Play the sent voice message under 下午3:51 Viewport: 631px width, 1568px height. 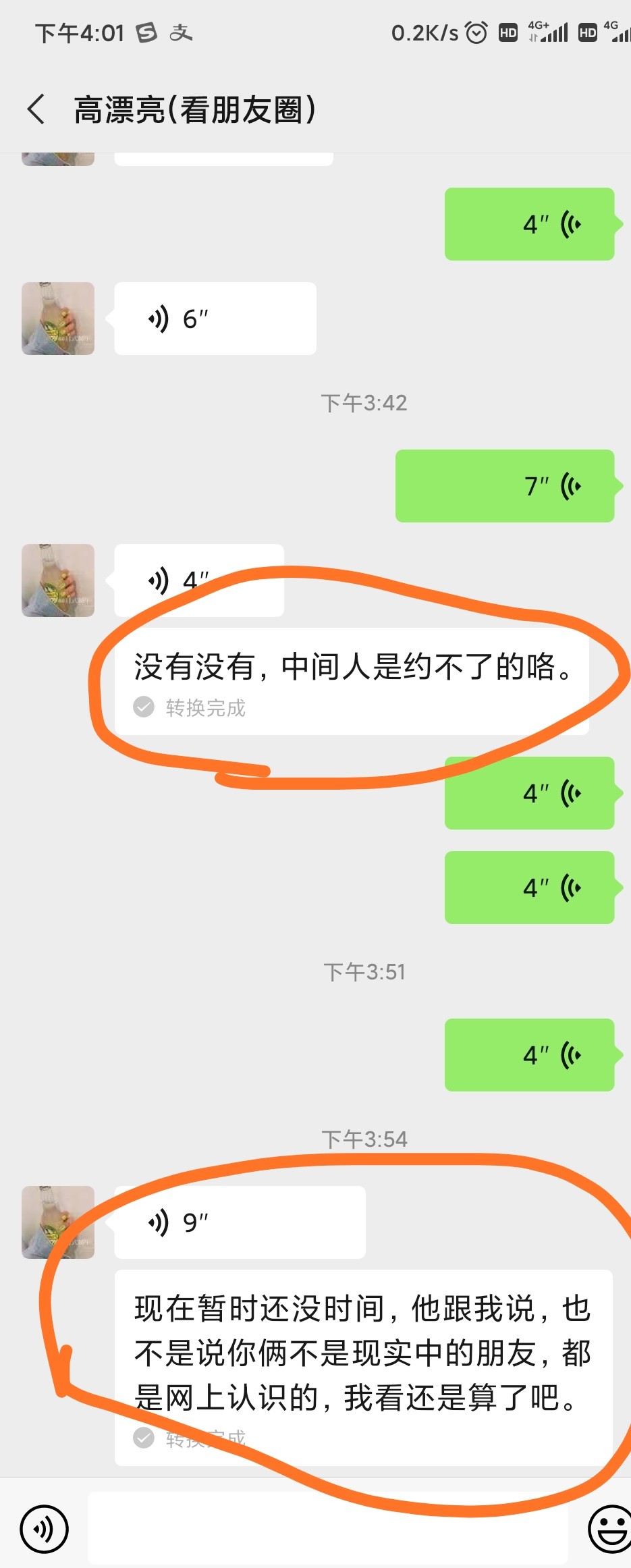528,1055
